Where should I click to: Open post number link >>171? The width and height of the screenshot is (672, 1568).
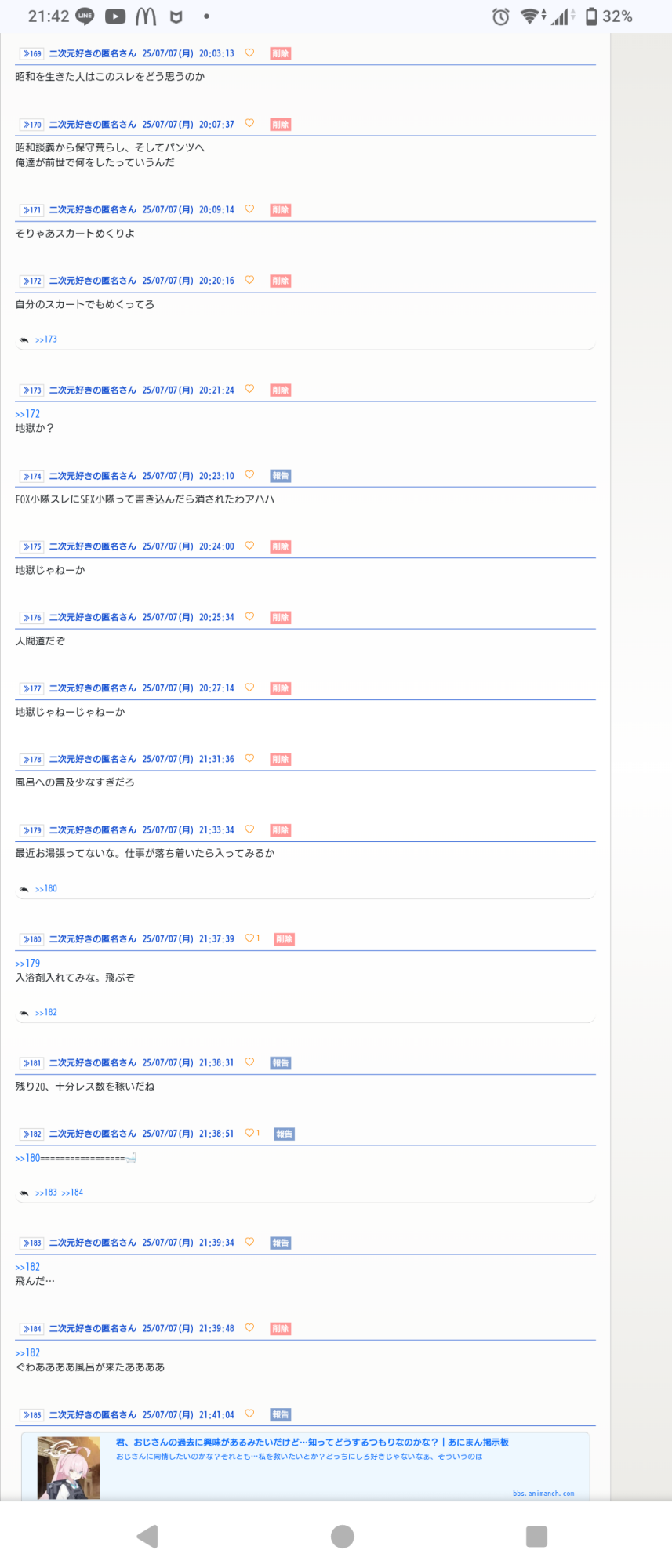pyautogui.click(x=31, y=210)
